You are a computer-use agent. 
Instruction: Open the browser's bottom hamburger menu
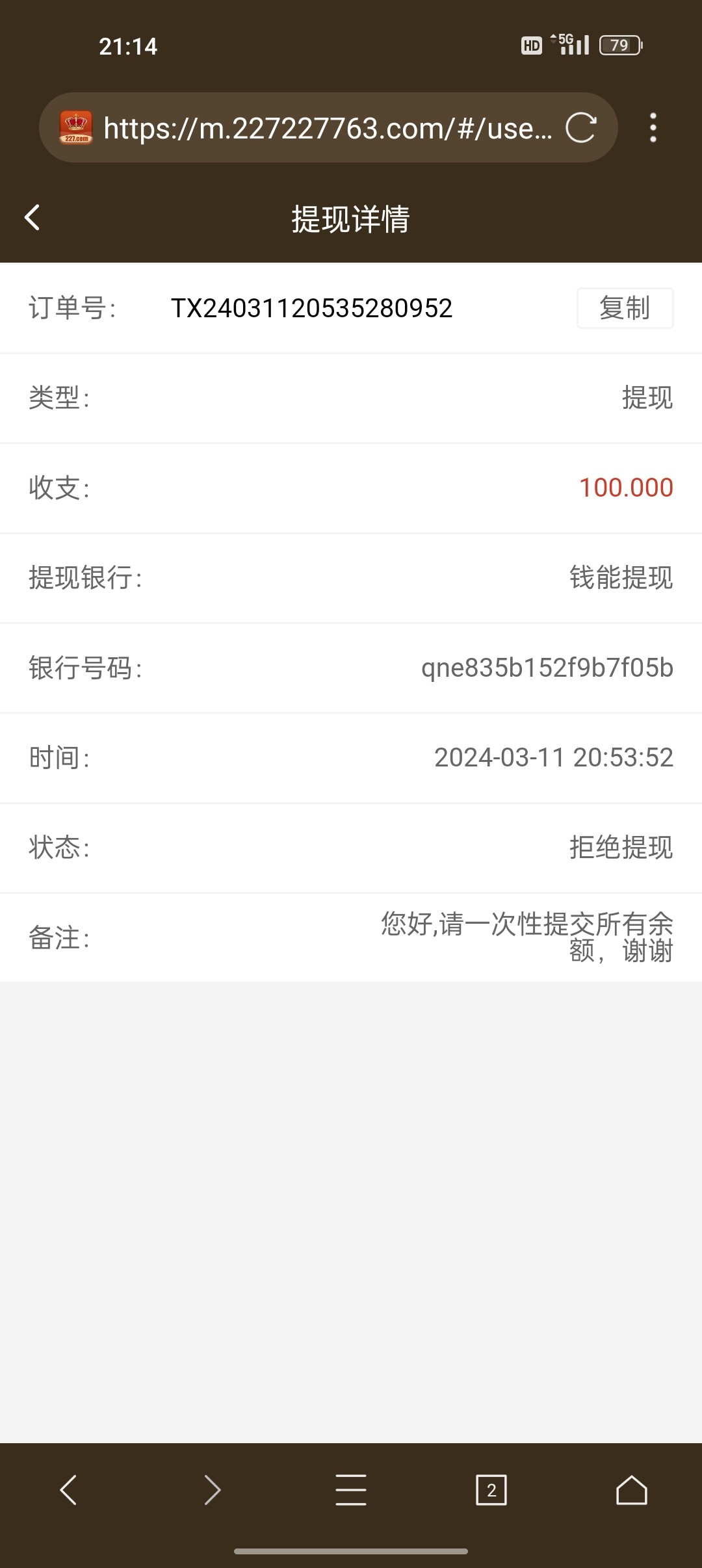point(351,1489)
